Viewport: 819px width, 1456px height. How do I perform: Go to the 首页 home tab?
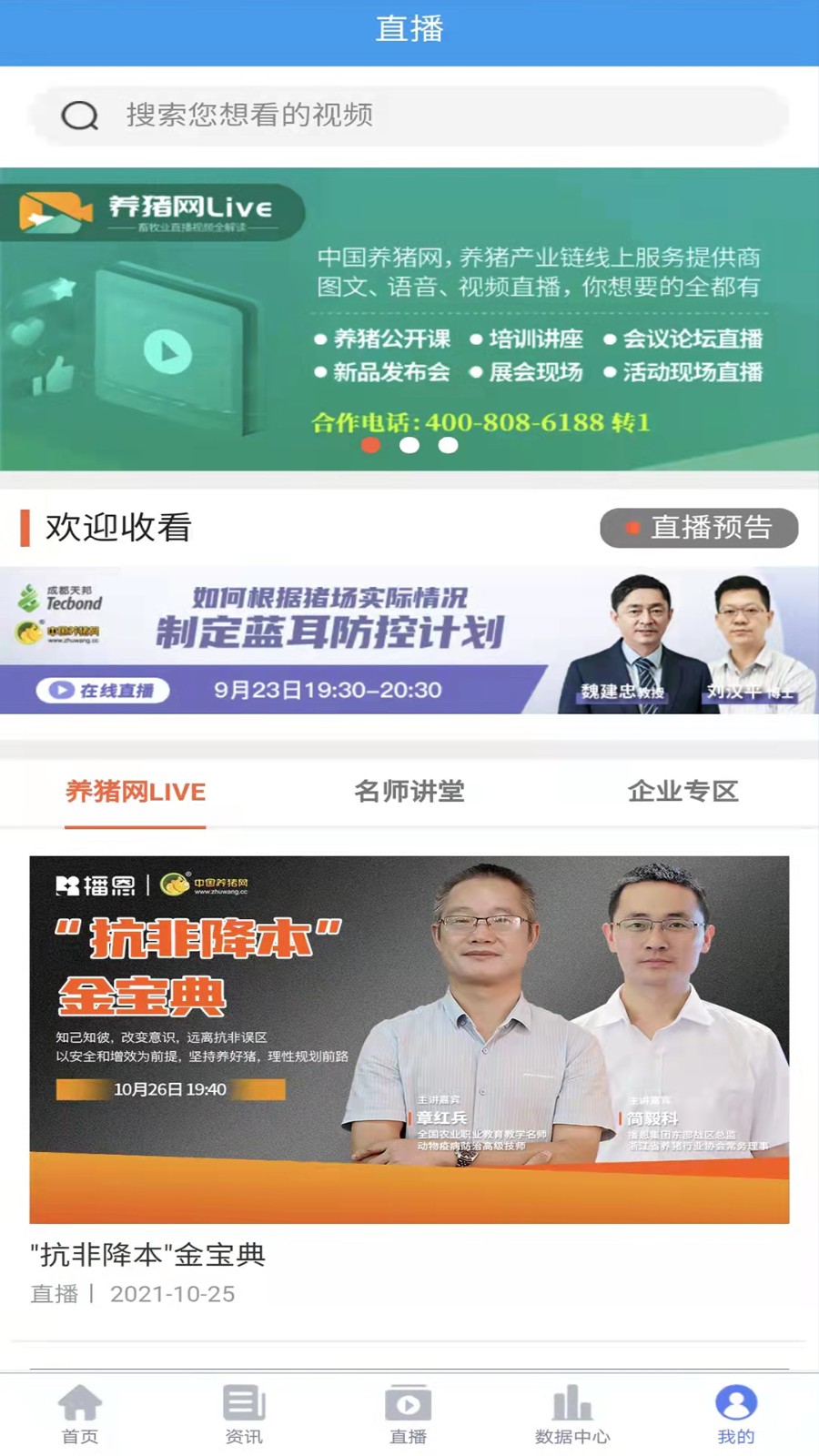coord(80,1414)
